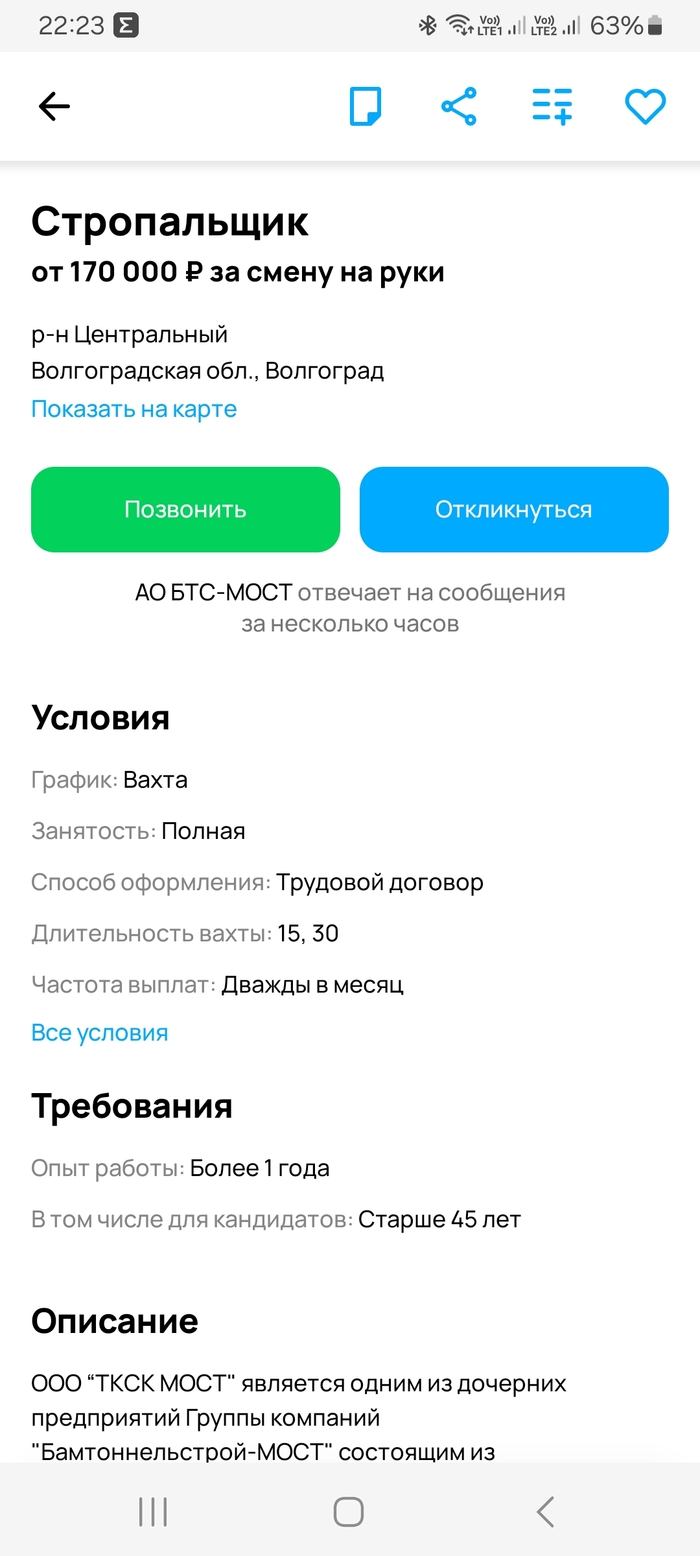Tap the system home button

point(348,1511)
